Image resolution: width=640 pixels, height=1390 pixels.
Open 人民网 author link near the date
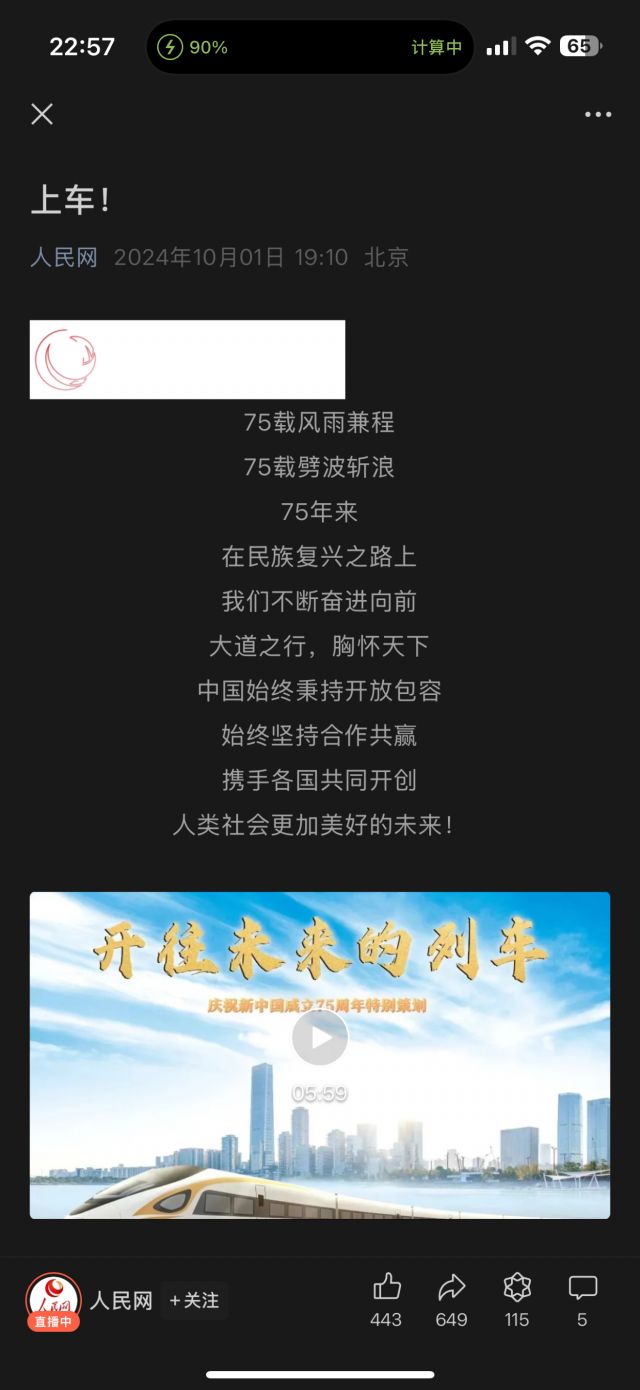click(x=64, y=257)
